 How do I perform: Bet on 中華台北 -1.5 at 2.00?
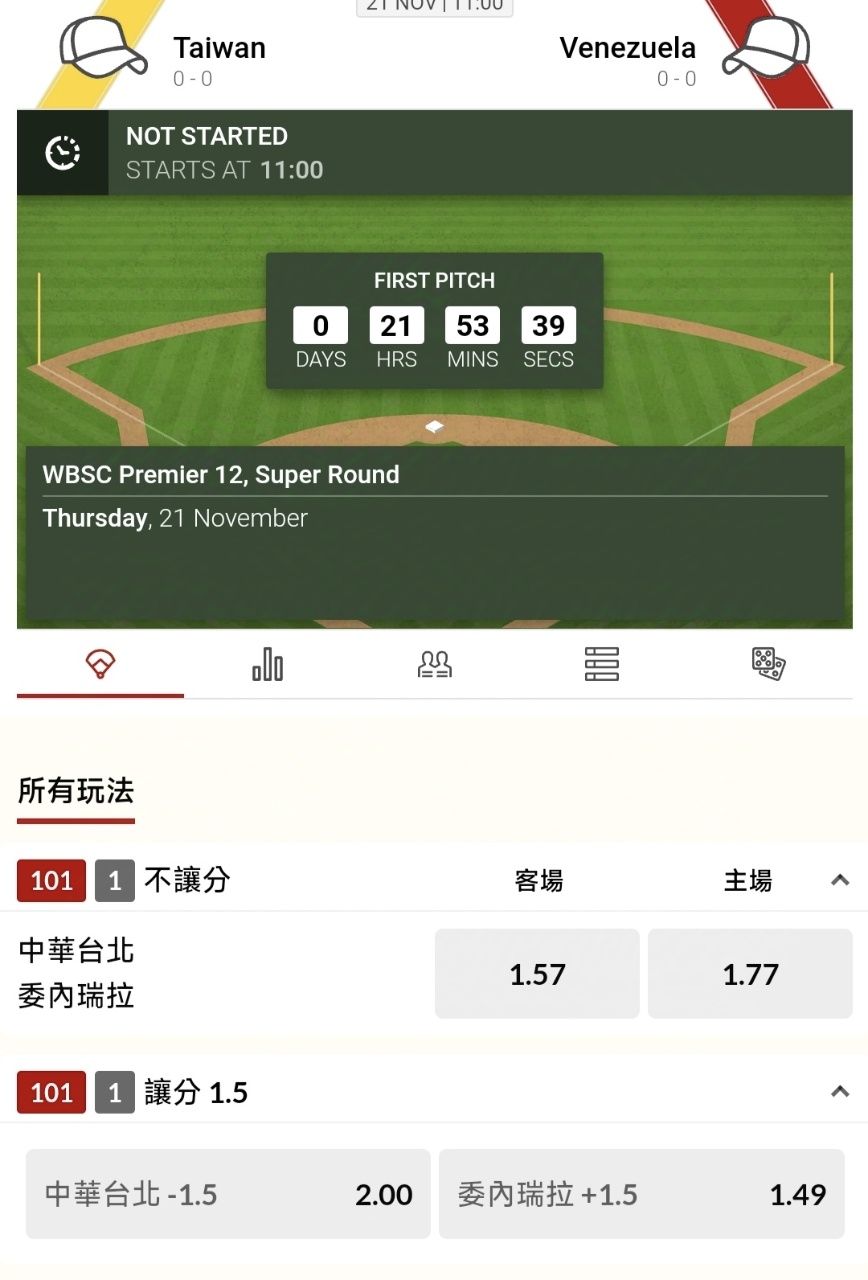click(228, 1194)
